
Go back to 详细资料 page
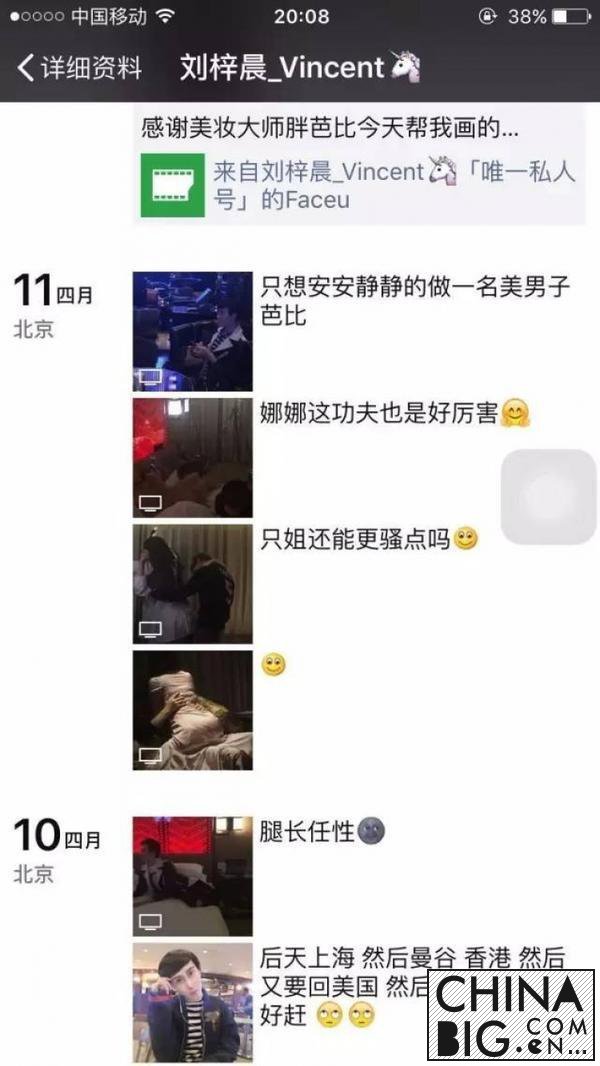[x=80, y=68]
